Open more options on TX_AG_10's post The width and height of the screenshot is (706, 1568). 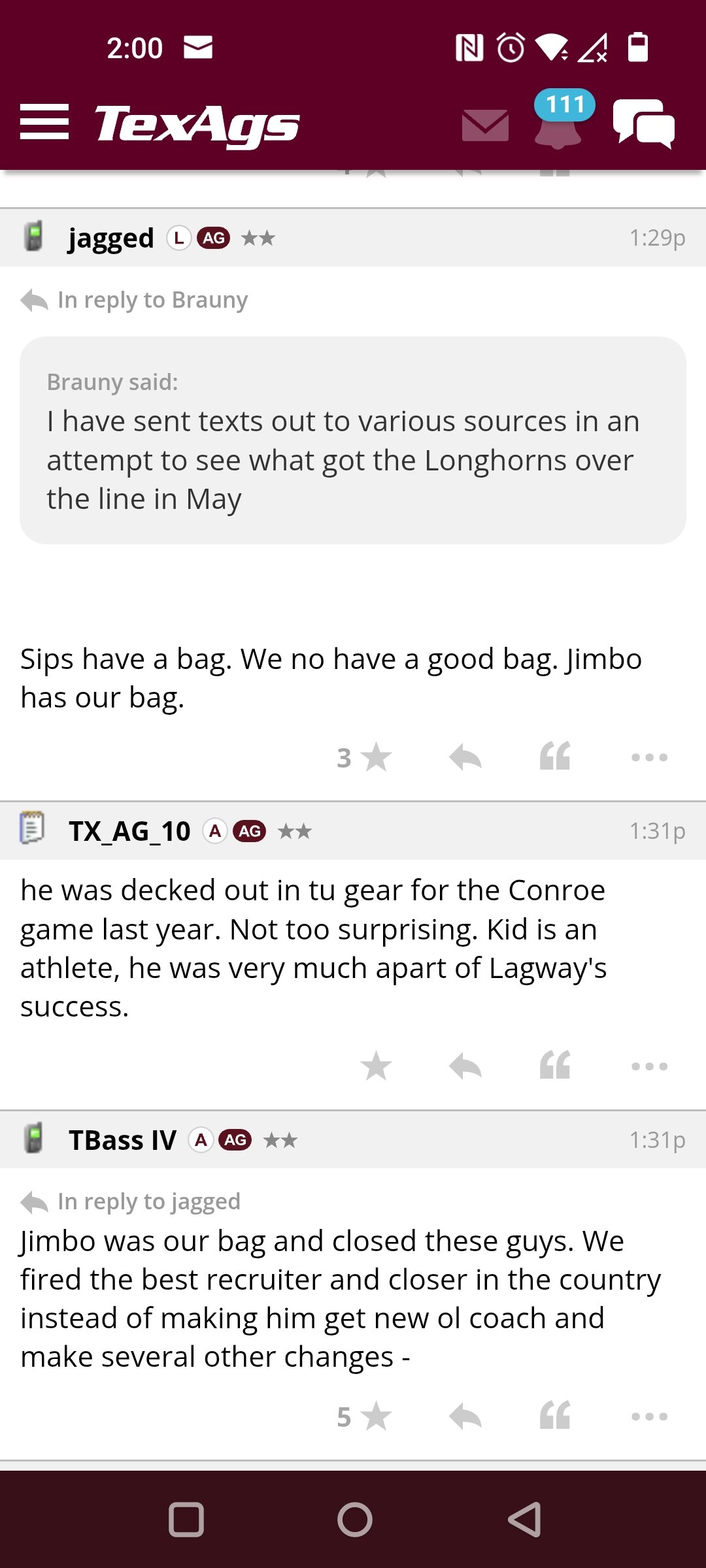[x=649, y=1066]
